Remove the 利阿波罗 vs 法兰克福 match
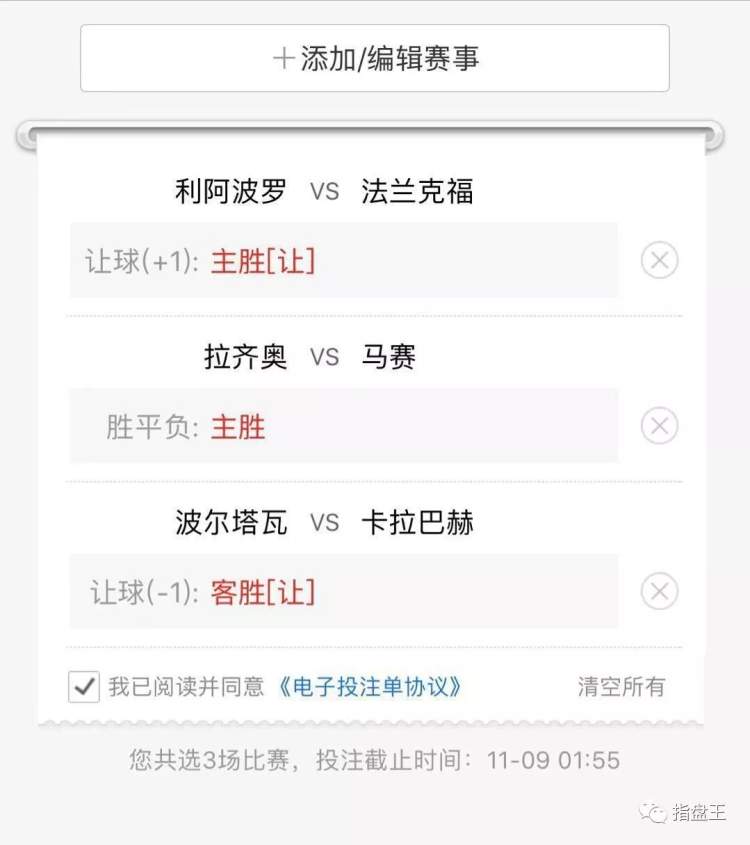The width and height of the screenshot is (750, 845). pos(659,261)
